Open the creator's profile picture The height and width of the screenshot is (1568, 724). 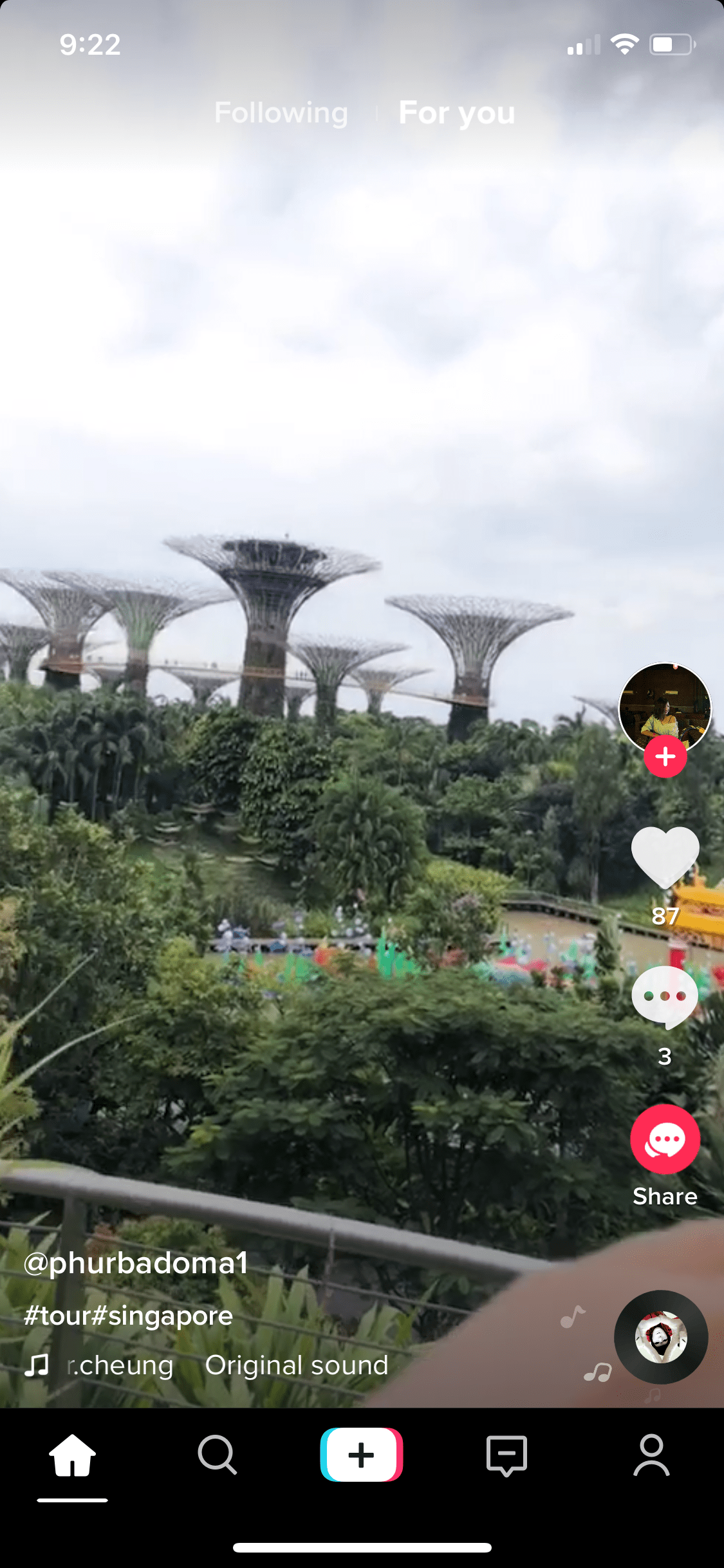pyautogui.click(x=665, y=709)
